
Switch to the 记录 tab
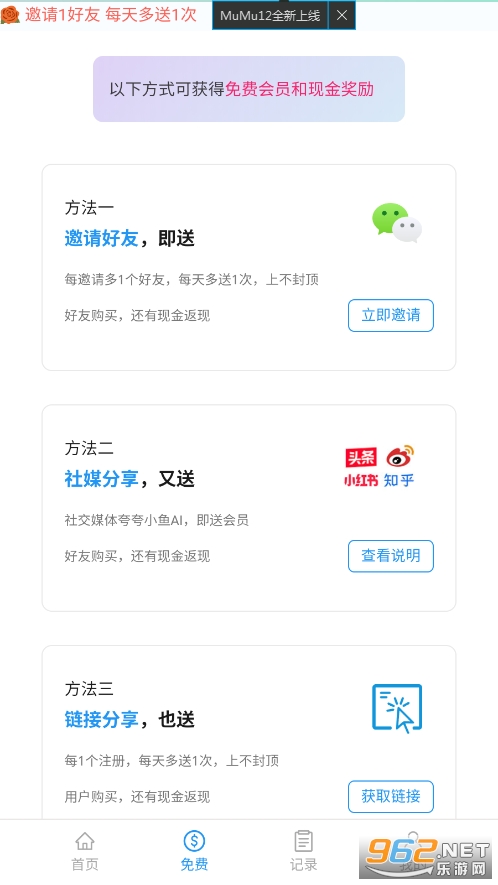coord(303,851)
